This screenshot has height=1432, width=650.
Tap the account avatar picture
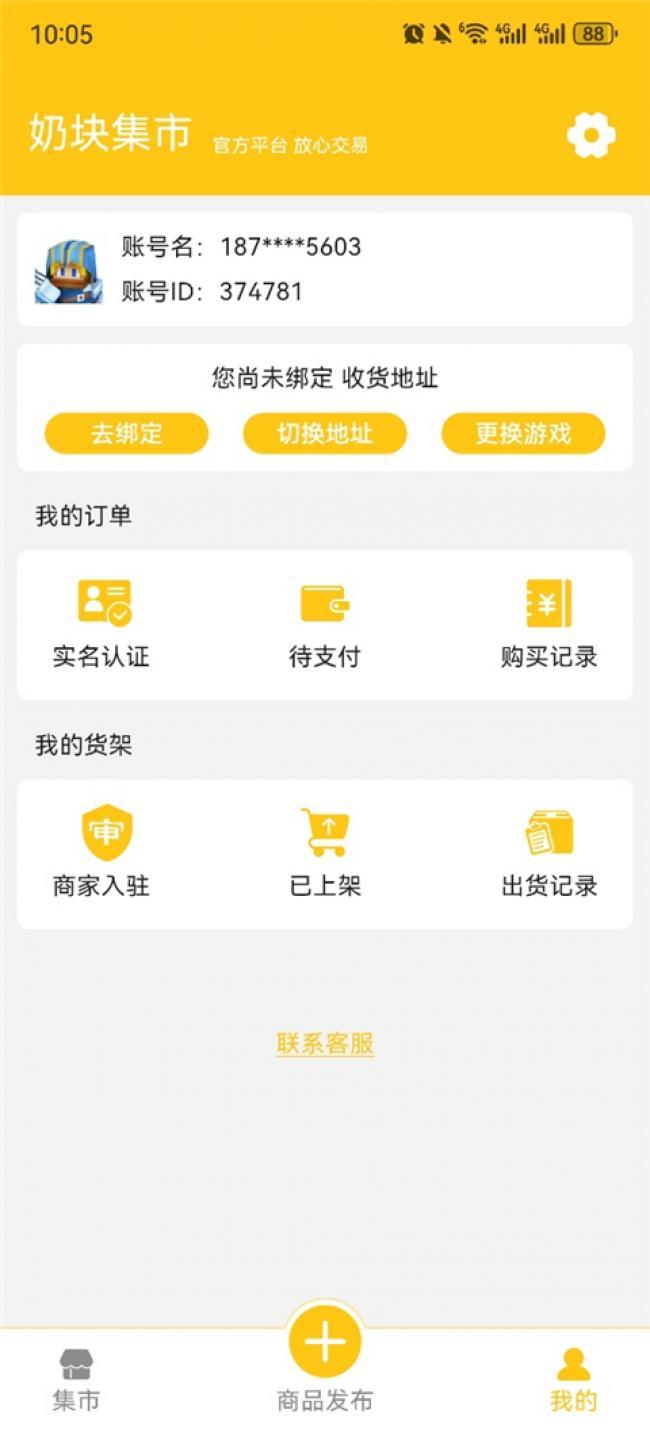coord(69,270)
